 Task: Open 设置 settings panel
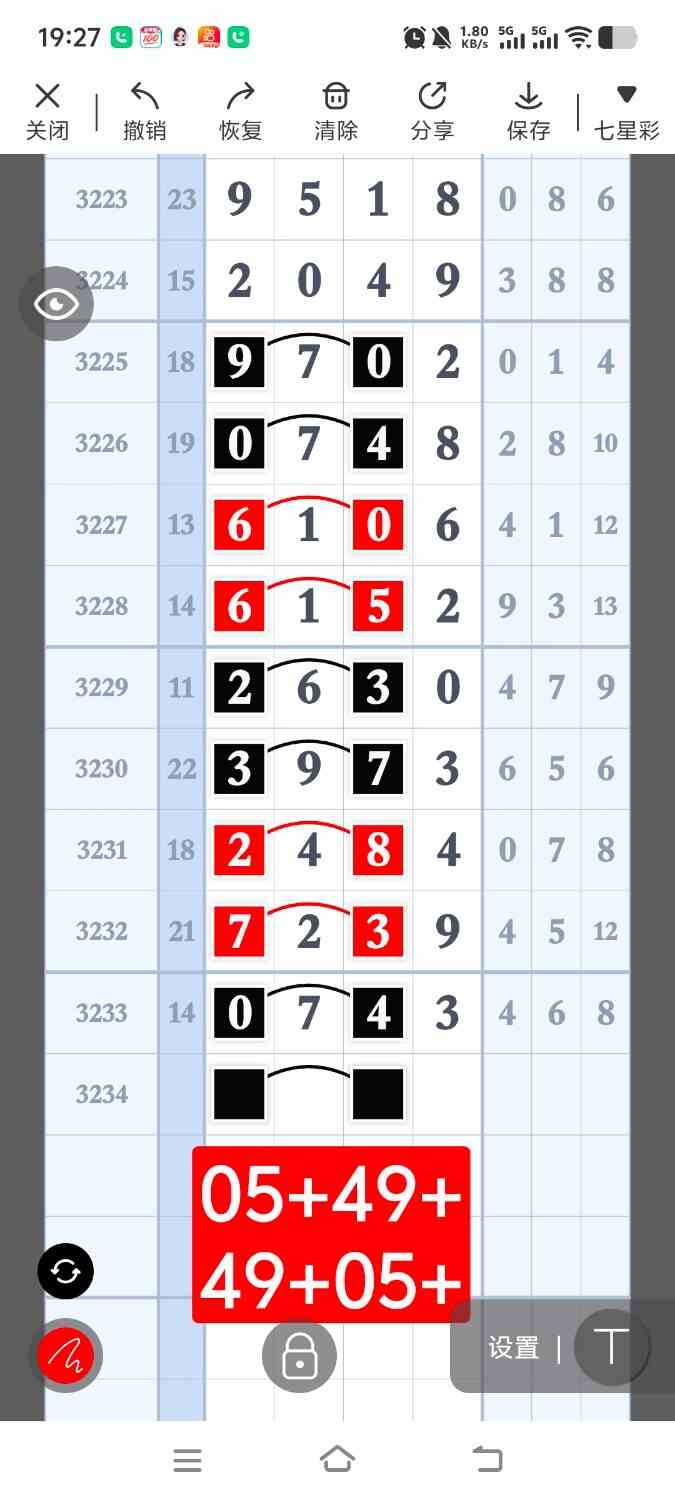click(513, 1348)
